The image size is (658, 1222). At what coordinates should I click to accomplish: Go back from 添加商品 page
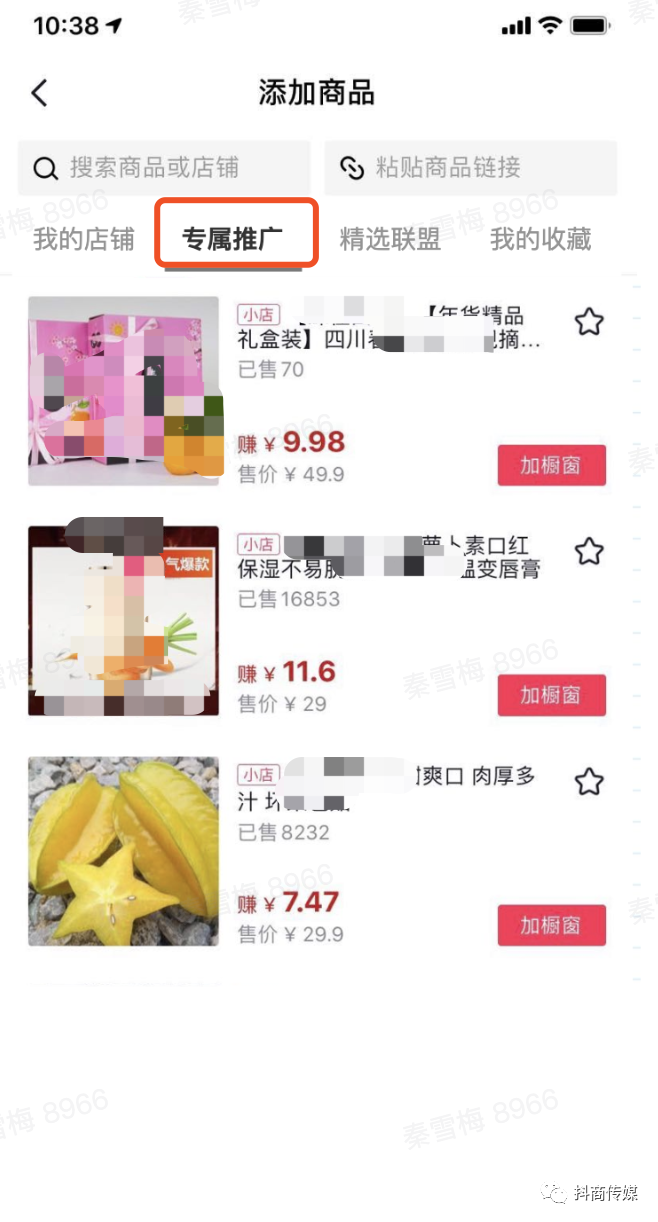click(39, 93)
